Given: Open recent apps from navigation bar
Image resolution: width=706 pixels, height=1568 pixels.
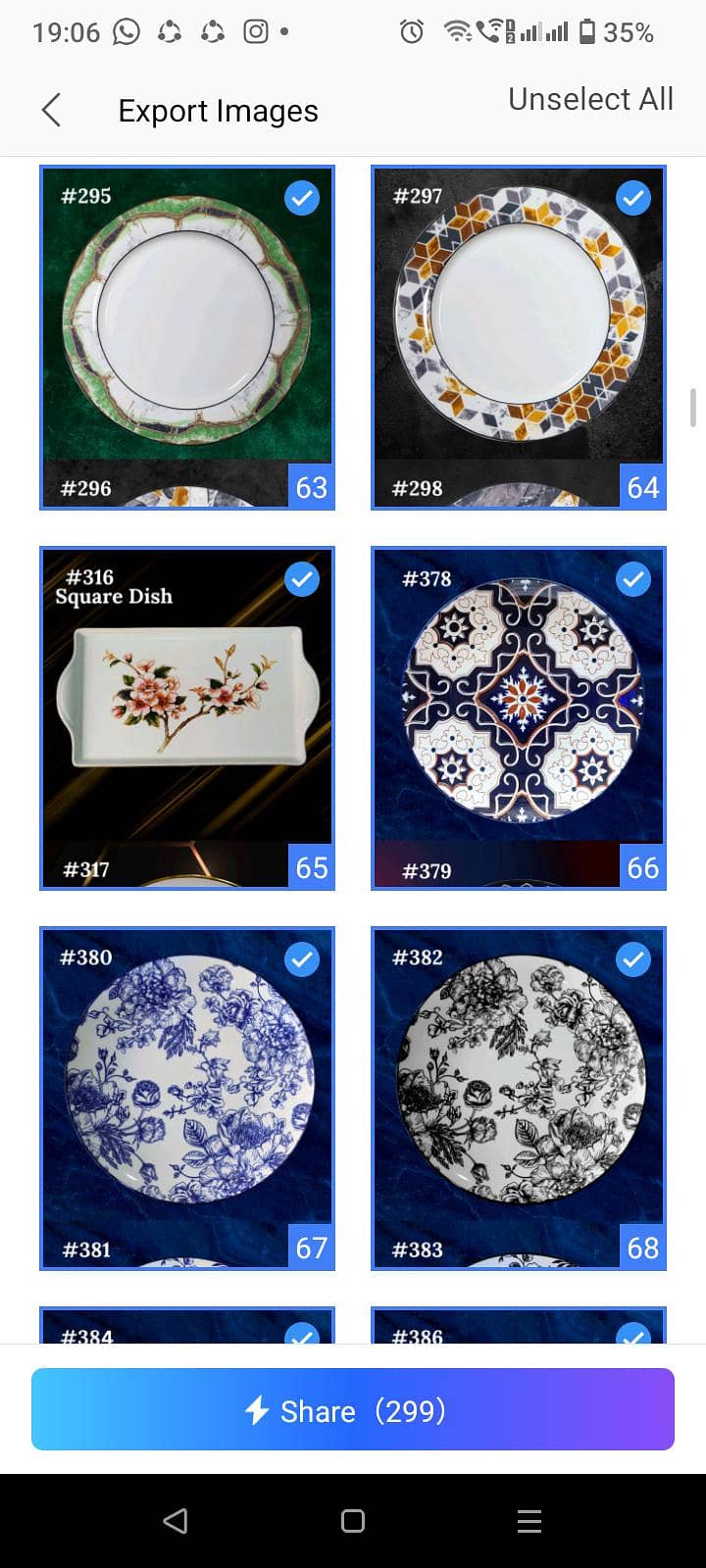Looking at the screenshot, I should tap(529, 1520).
